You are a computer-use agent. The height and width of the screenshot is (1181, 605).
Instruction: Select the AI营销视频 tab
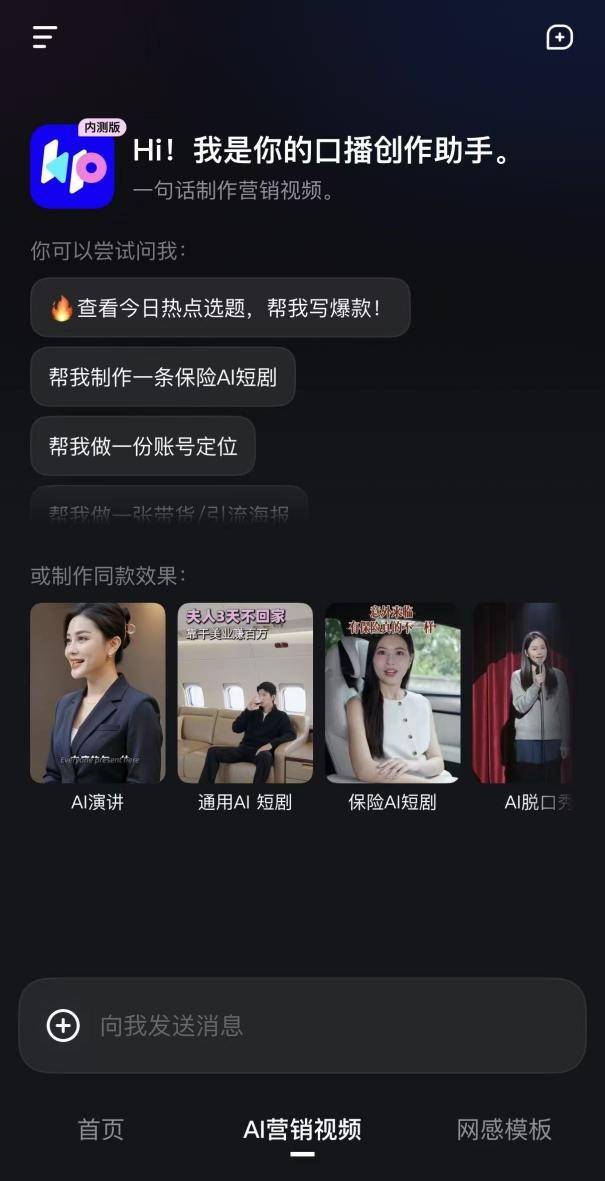point(302,1129)
